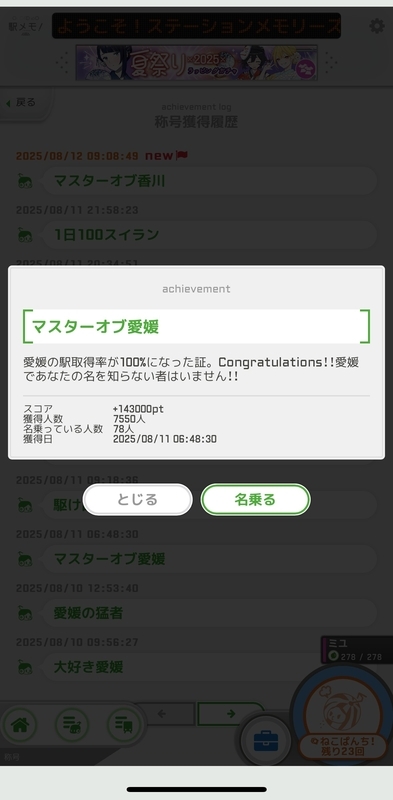
Task: Use the ねこぱんち button
Action: pos(342,747)
